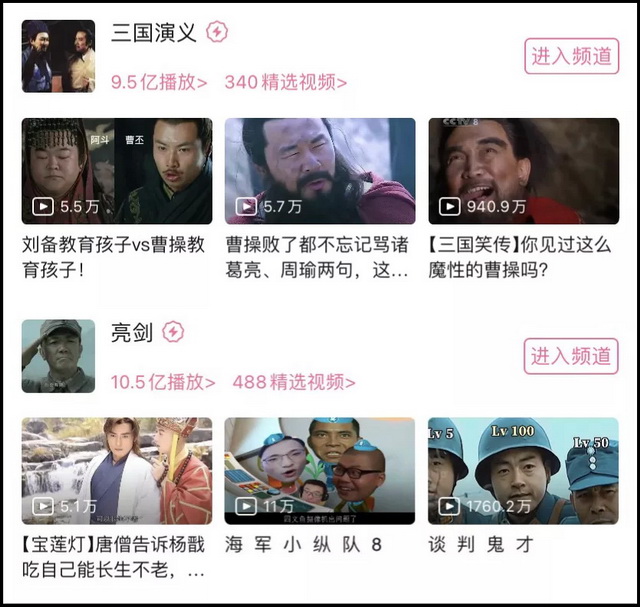Play 【三国笑传】你见过这么魔性的曹操吗 video
640x607 pixels.
pyautogui.click(x=523, y=171)
